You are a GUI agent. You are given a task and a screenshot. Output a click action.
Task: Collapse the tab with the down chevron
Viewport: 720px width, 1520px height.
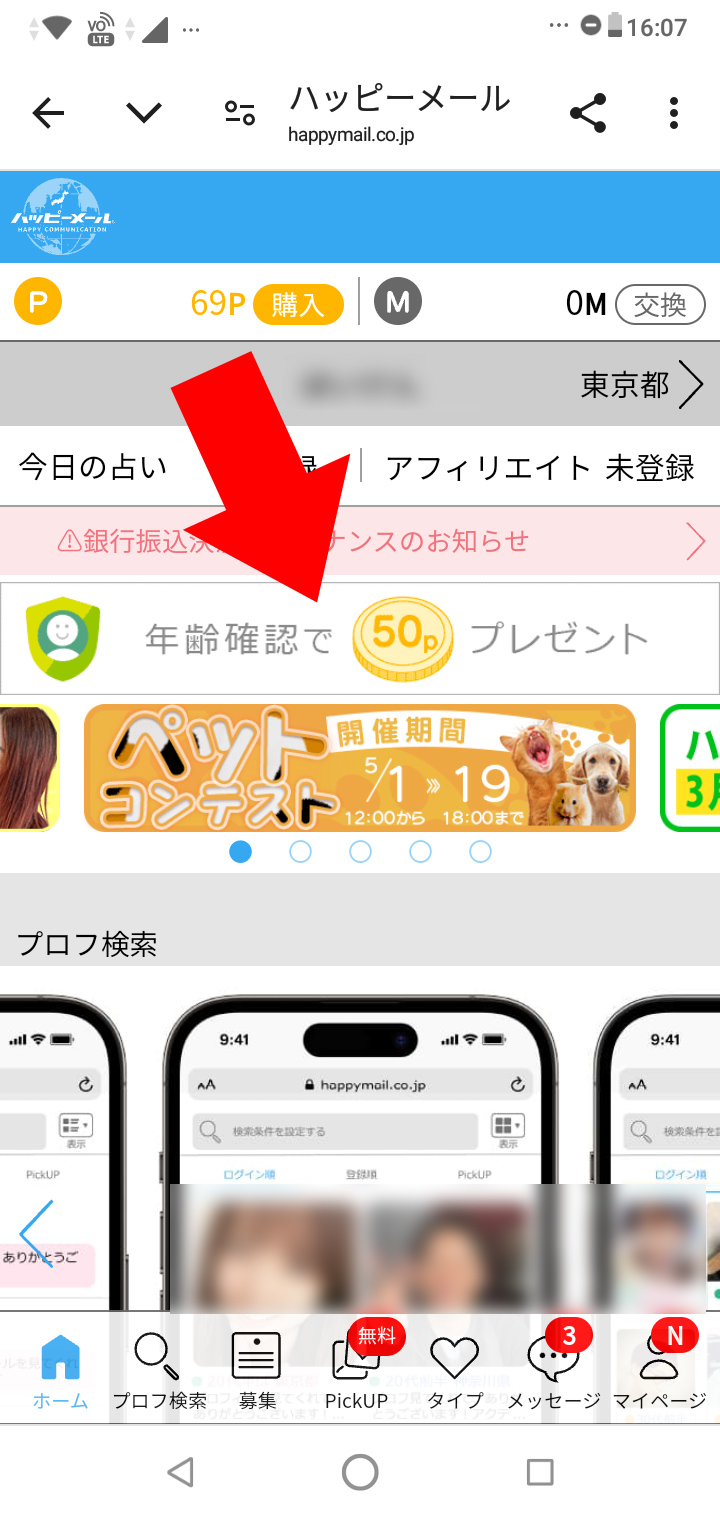(x=144, y=113)
